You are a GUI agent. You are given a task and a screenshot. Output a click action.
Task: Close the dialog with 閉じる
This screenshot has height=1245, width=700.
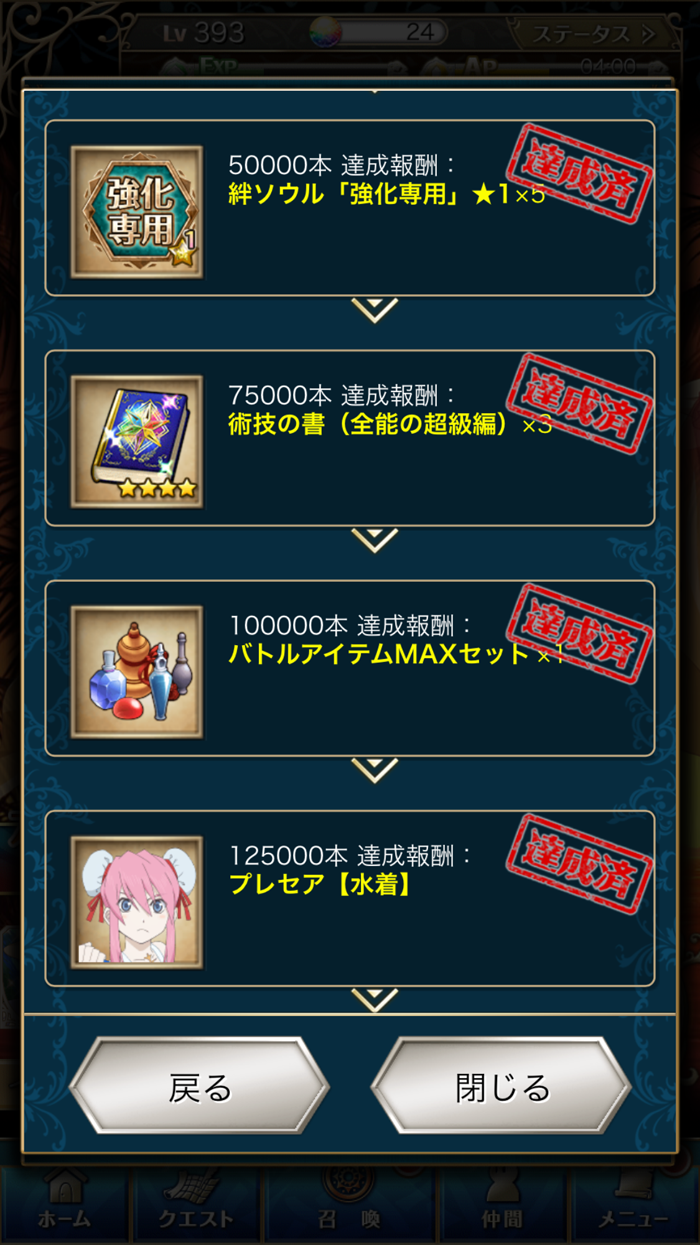pyautogui.click(x=501, y=1086)
